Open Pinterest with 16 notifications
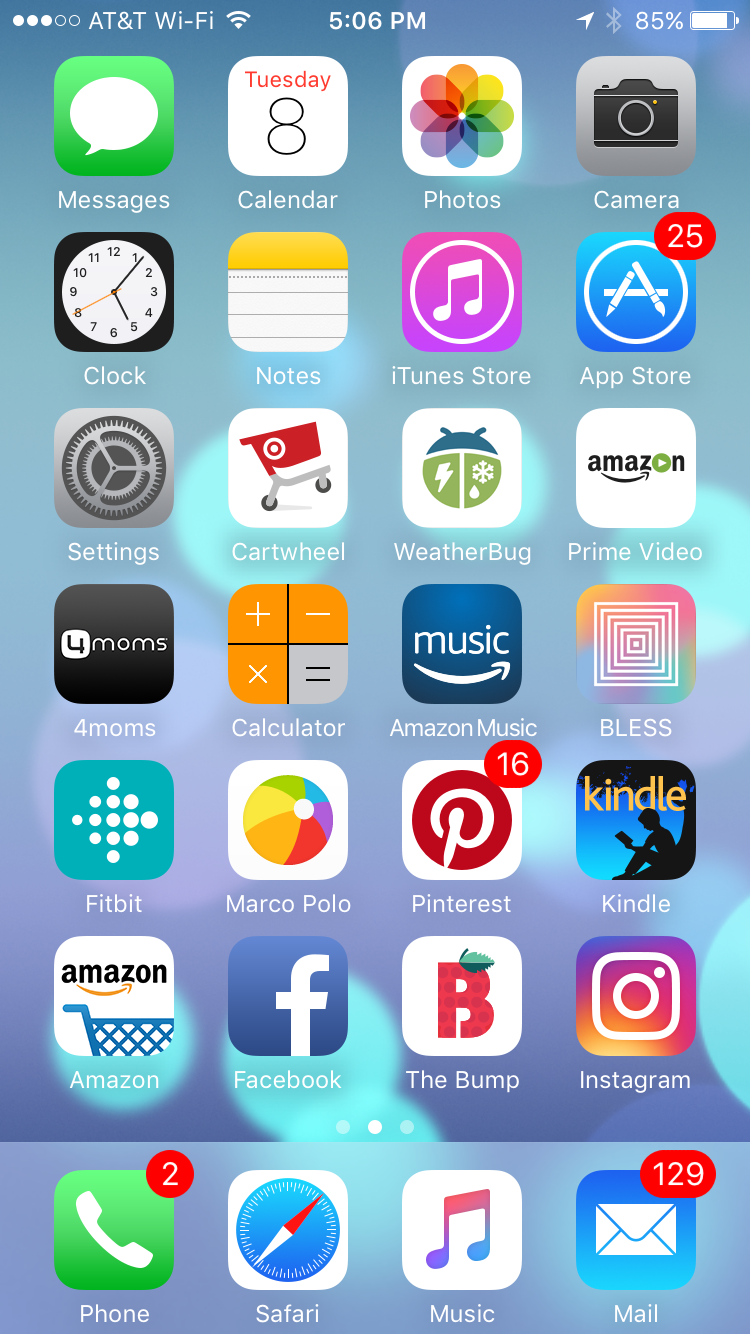Image resolution: width=750 pixels, height=1334 pixels. pos(462,820)
